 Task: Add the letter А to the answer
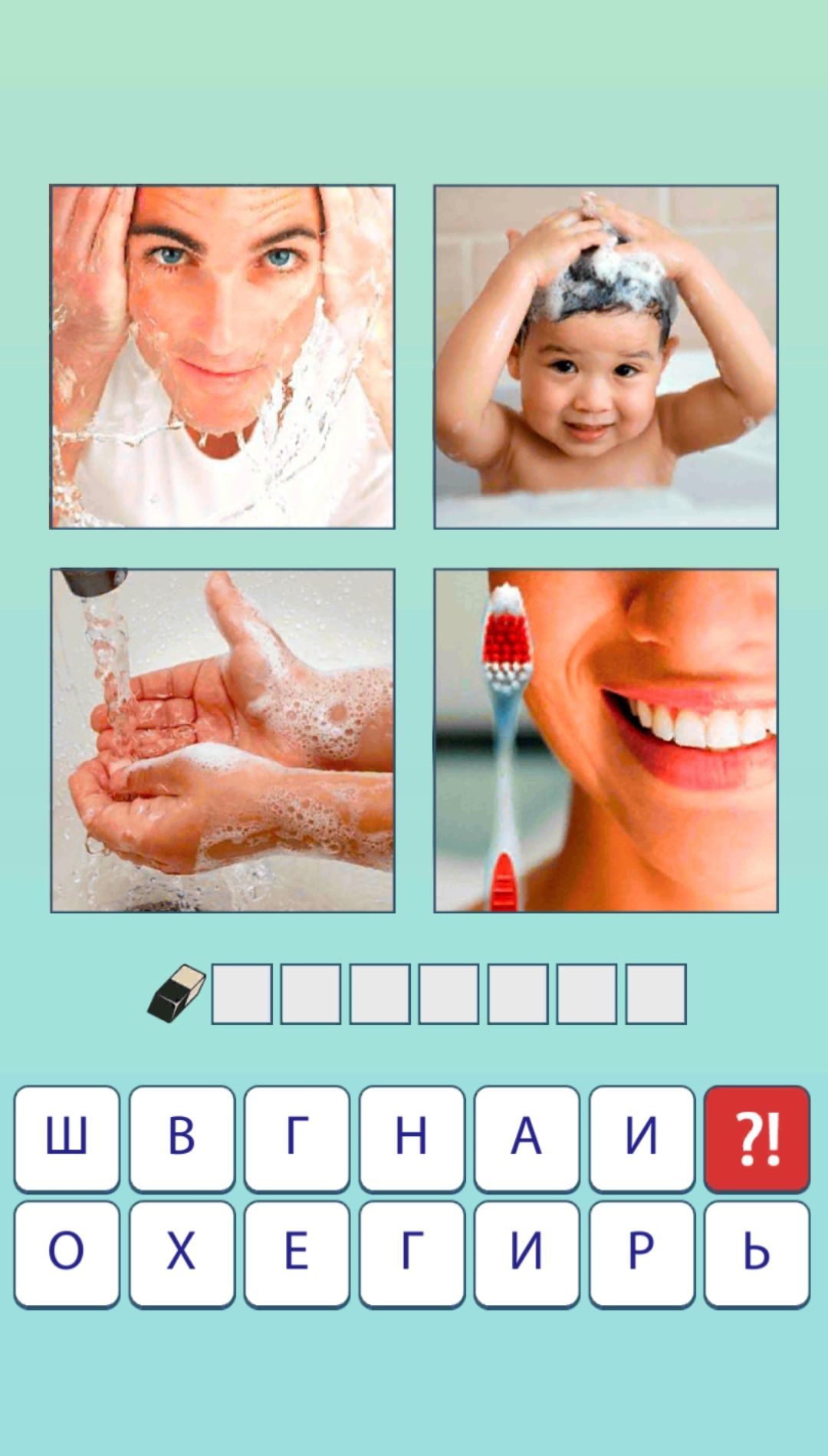[527, 1138]
